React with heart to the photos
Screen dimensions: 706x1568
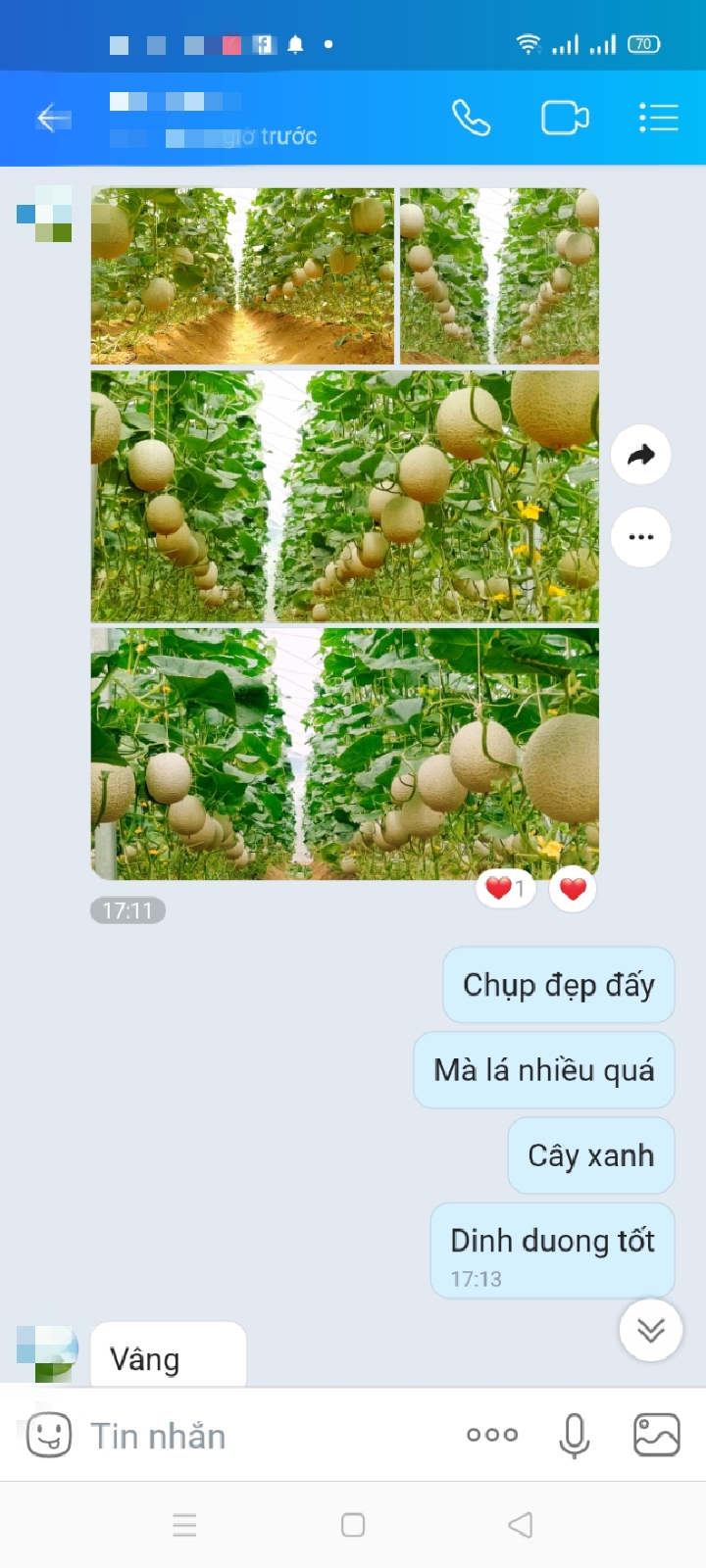573,889
